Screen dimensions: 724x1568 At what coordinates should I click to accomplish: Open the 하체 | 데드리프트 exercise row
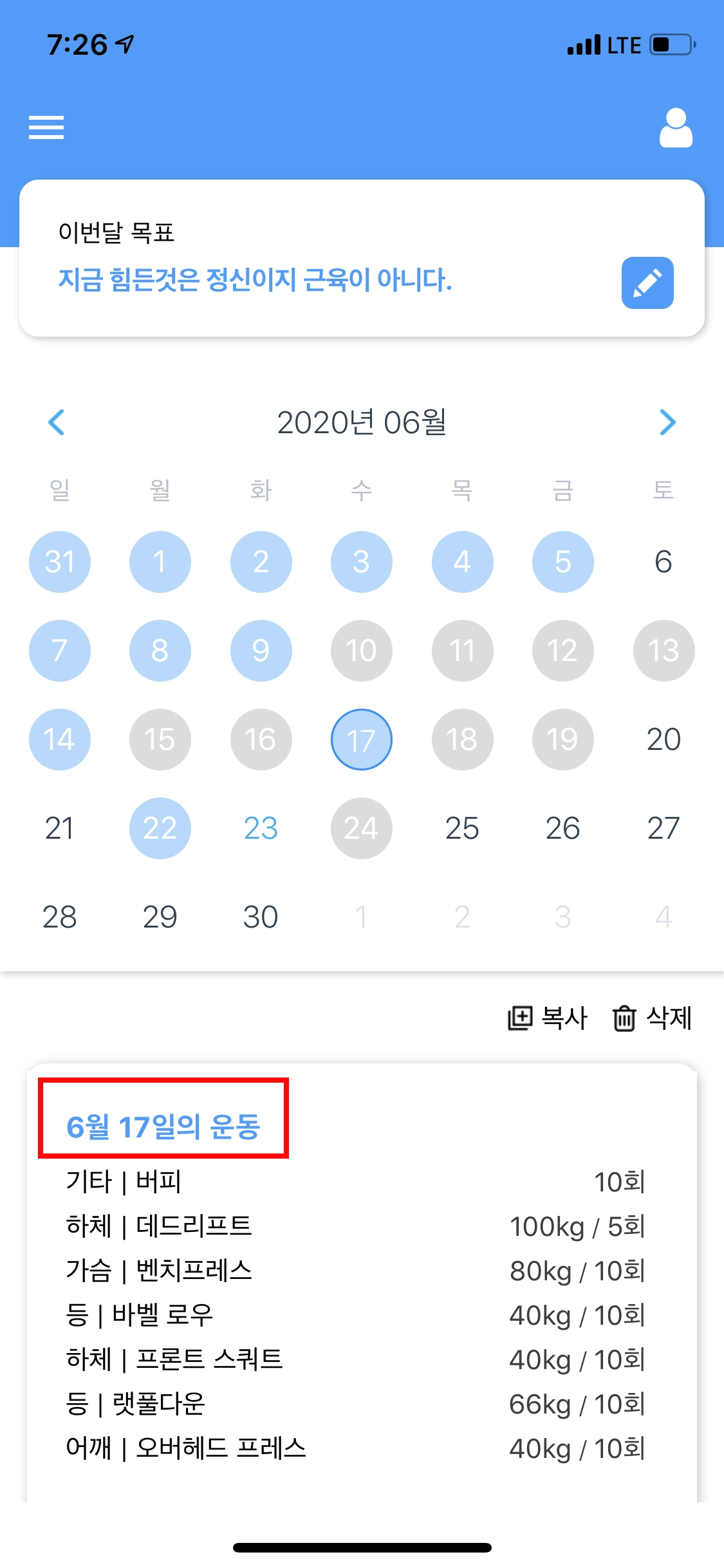coord(354,1226)
